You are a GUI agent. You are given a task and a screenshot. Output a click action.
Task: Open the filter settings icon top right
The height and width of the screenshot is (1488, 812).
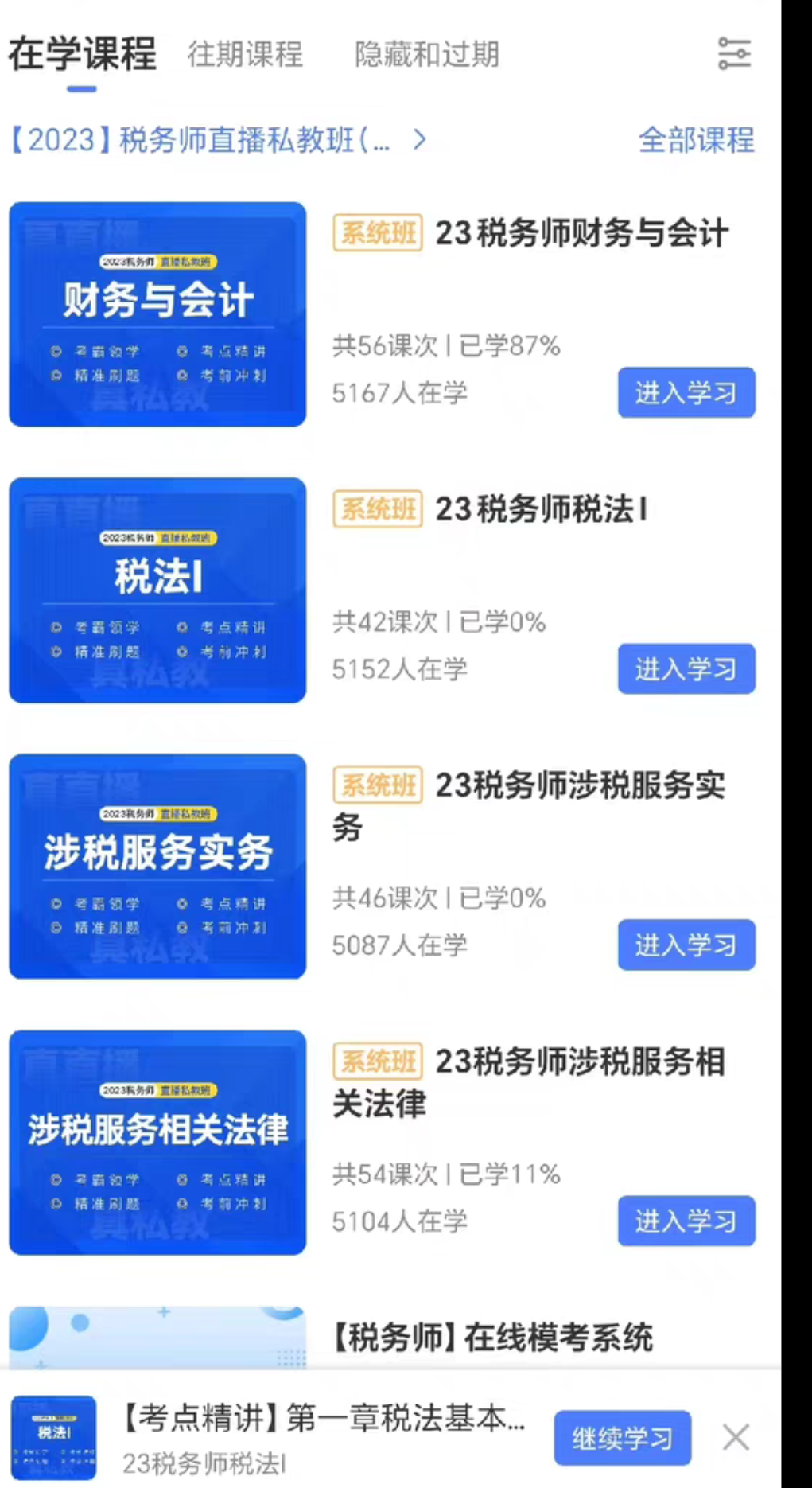pos(736,53)
